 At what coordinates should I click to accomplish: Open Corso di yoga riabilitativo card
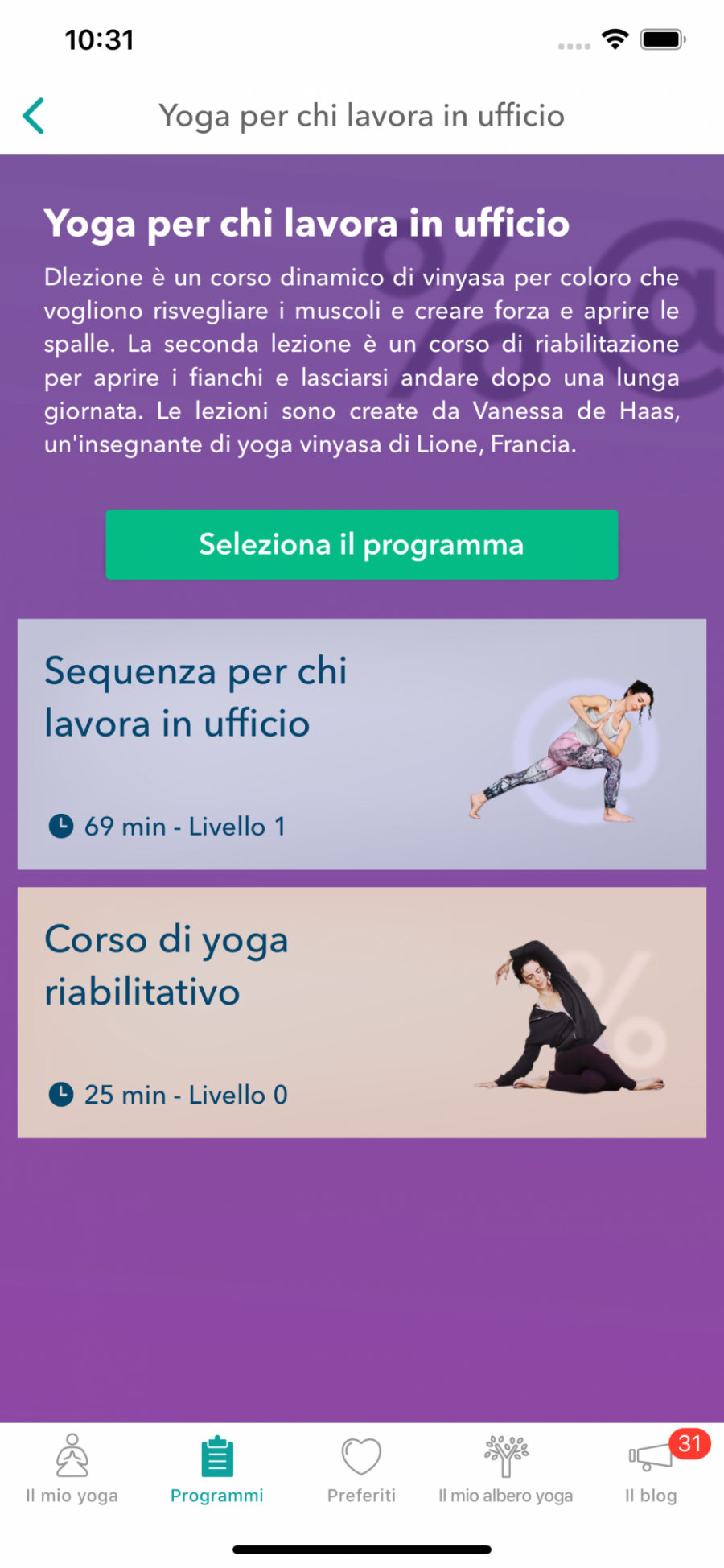(361, 1012)
